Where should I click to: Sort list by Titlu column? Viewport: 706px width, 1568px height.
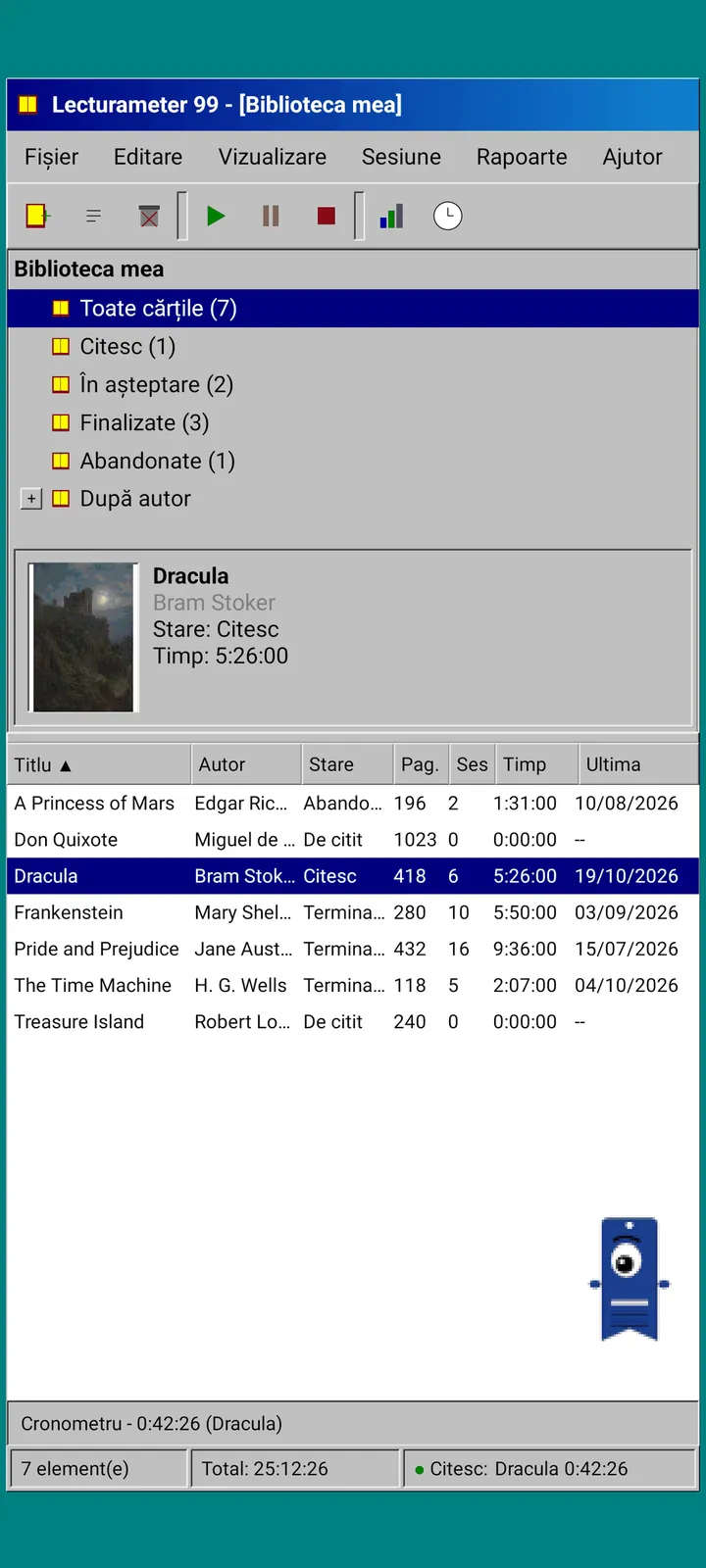99,764
